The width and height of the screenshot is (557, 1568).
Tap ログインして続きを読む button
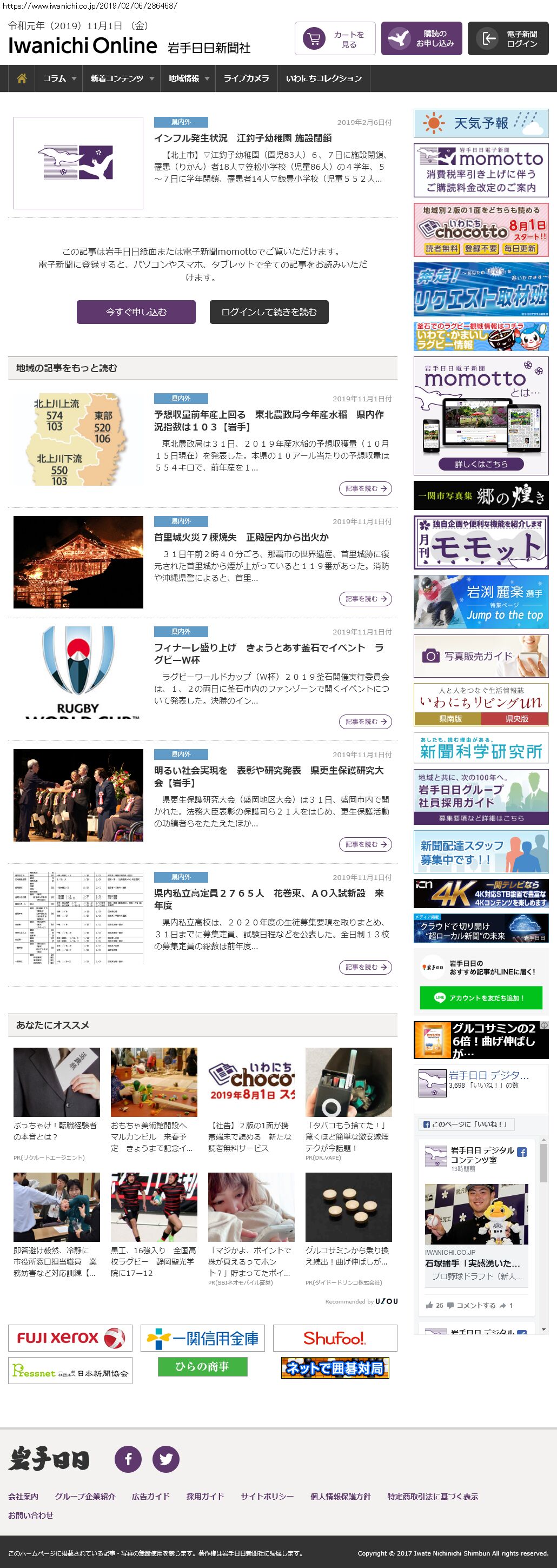coord(269,312)
